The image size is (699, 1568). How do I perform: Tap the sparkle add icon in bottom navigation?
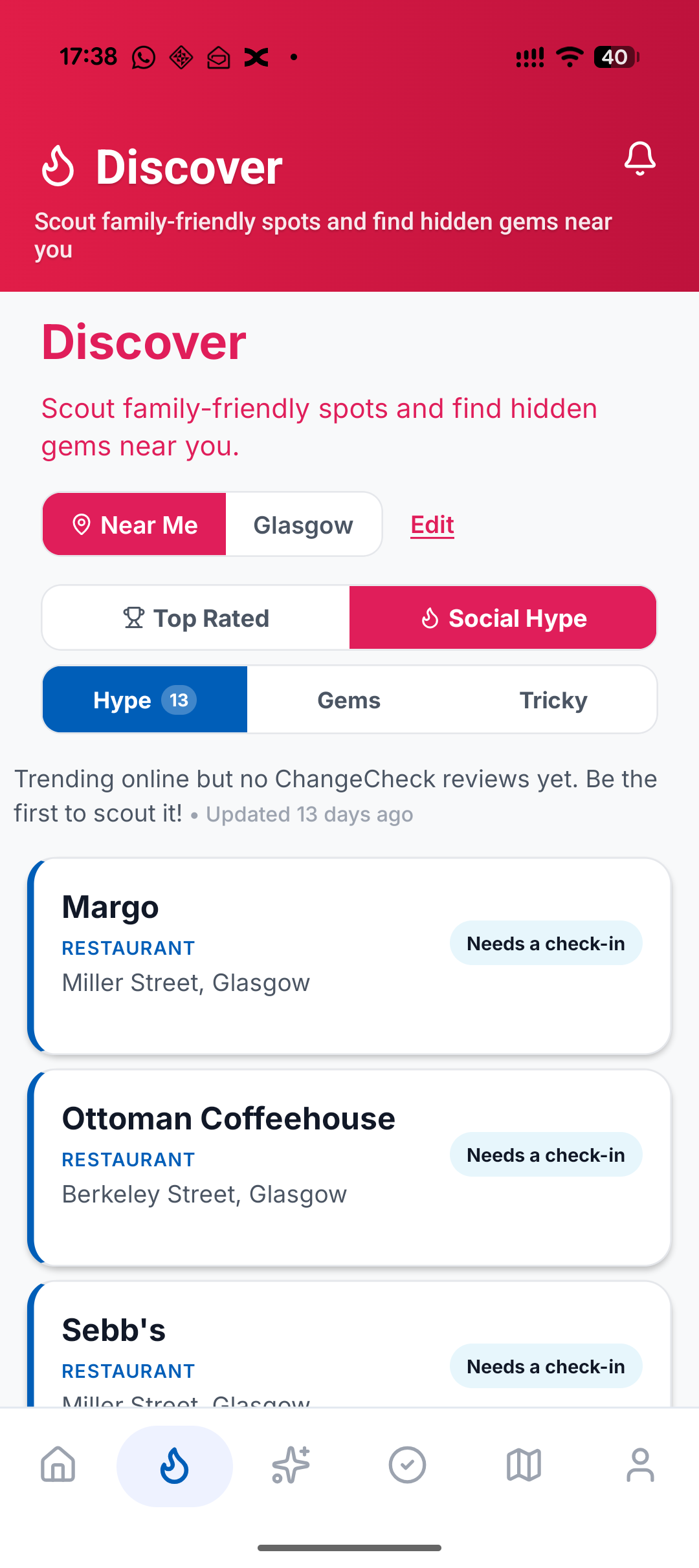click(x=291, y=1466)
